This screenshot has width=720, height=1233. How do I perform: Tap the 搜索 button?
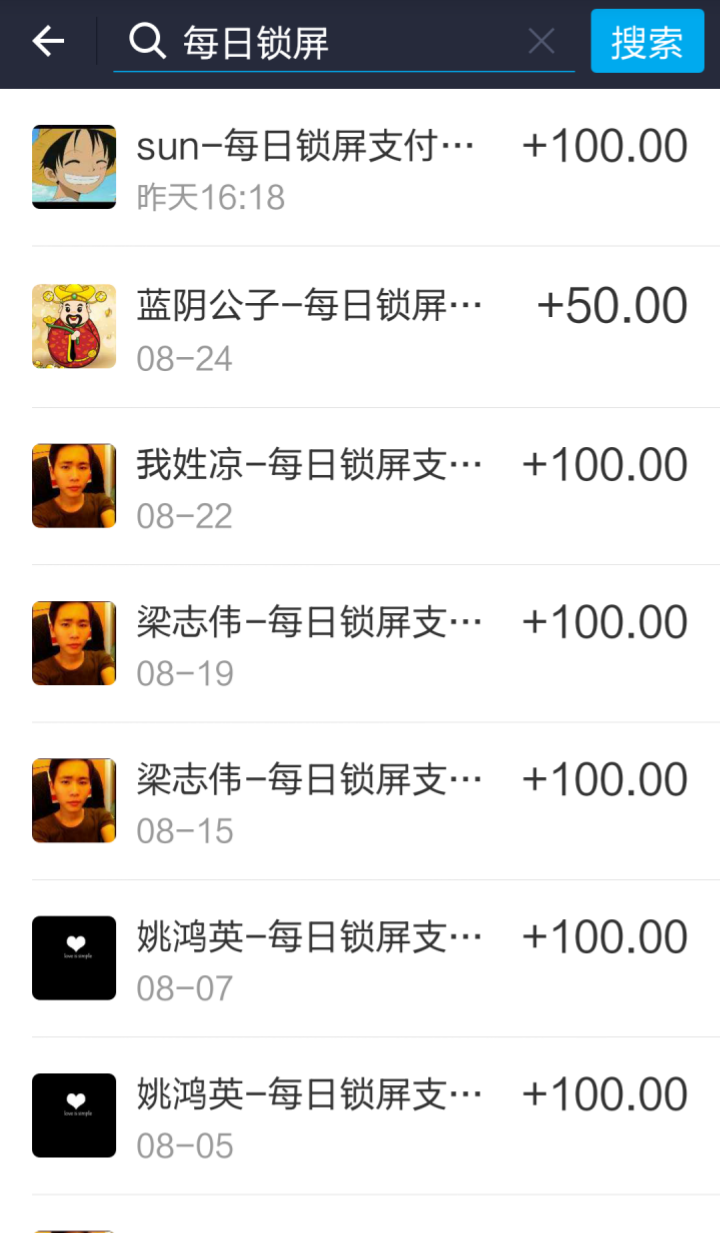tap(647, 42)
